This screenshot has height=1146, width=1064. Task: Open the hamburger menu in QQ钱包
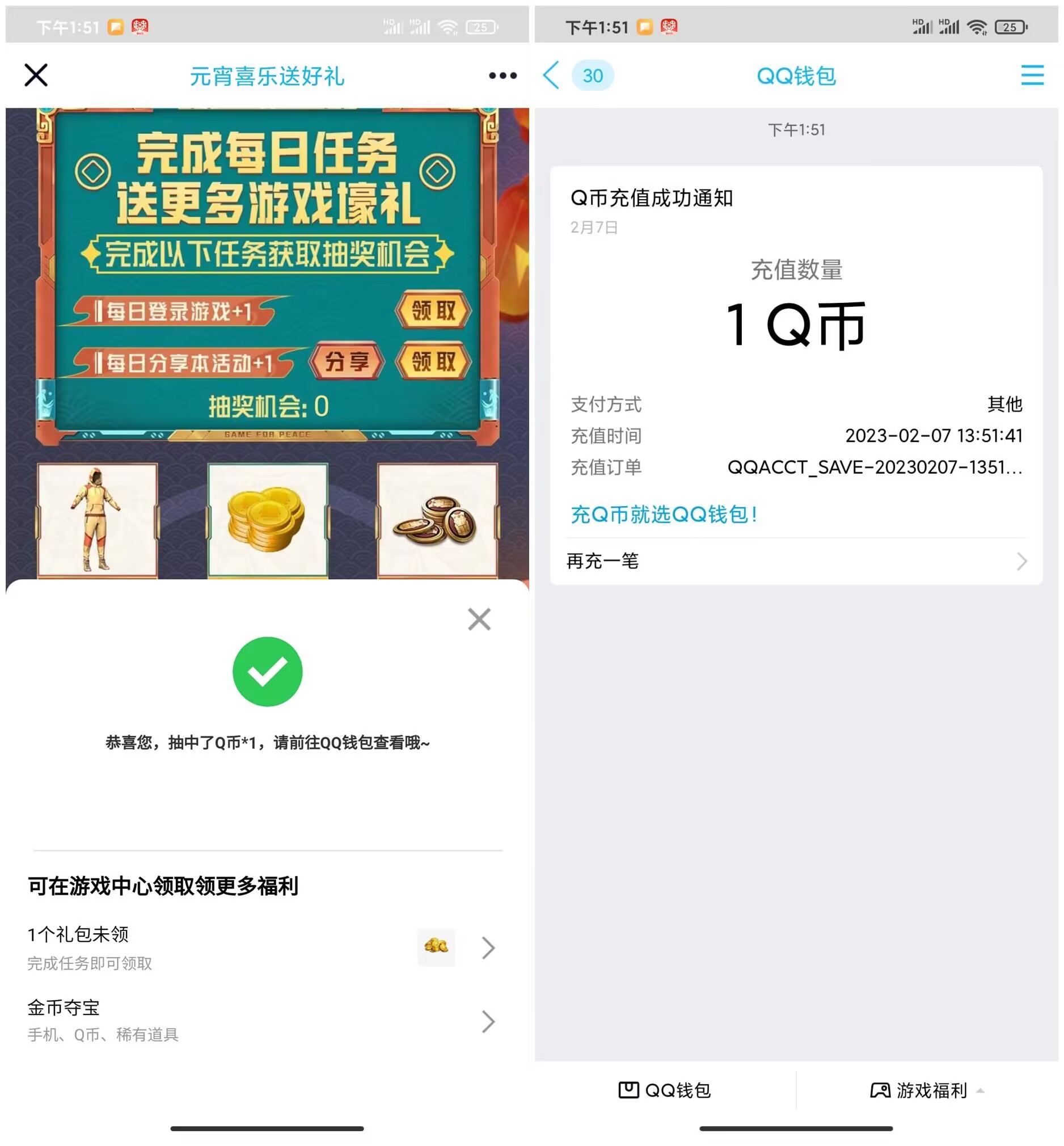pyautogui.click(x=1032, y=75)
